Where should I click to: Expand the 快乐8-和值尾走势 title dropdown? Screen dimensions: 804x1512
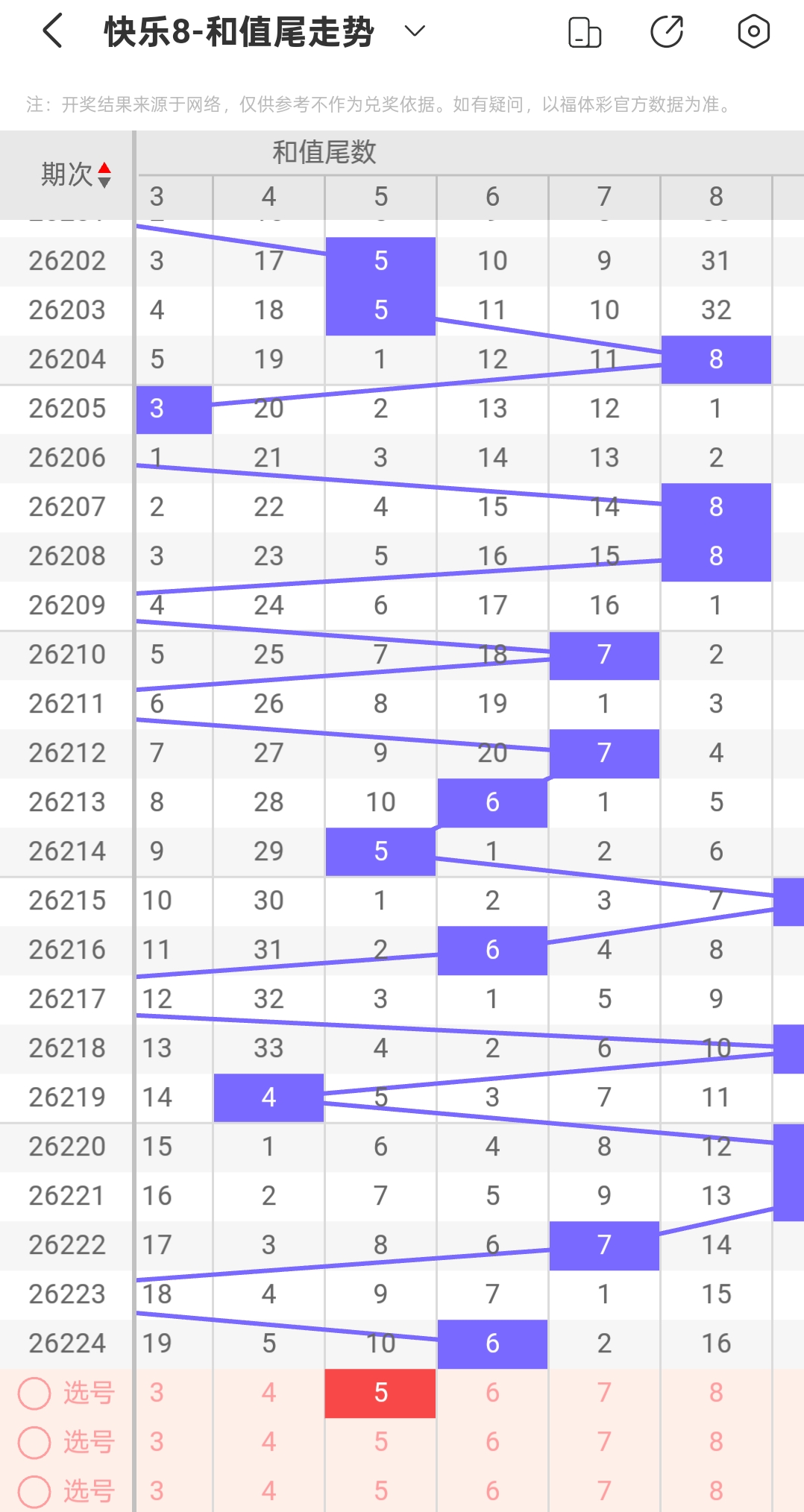415,31
